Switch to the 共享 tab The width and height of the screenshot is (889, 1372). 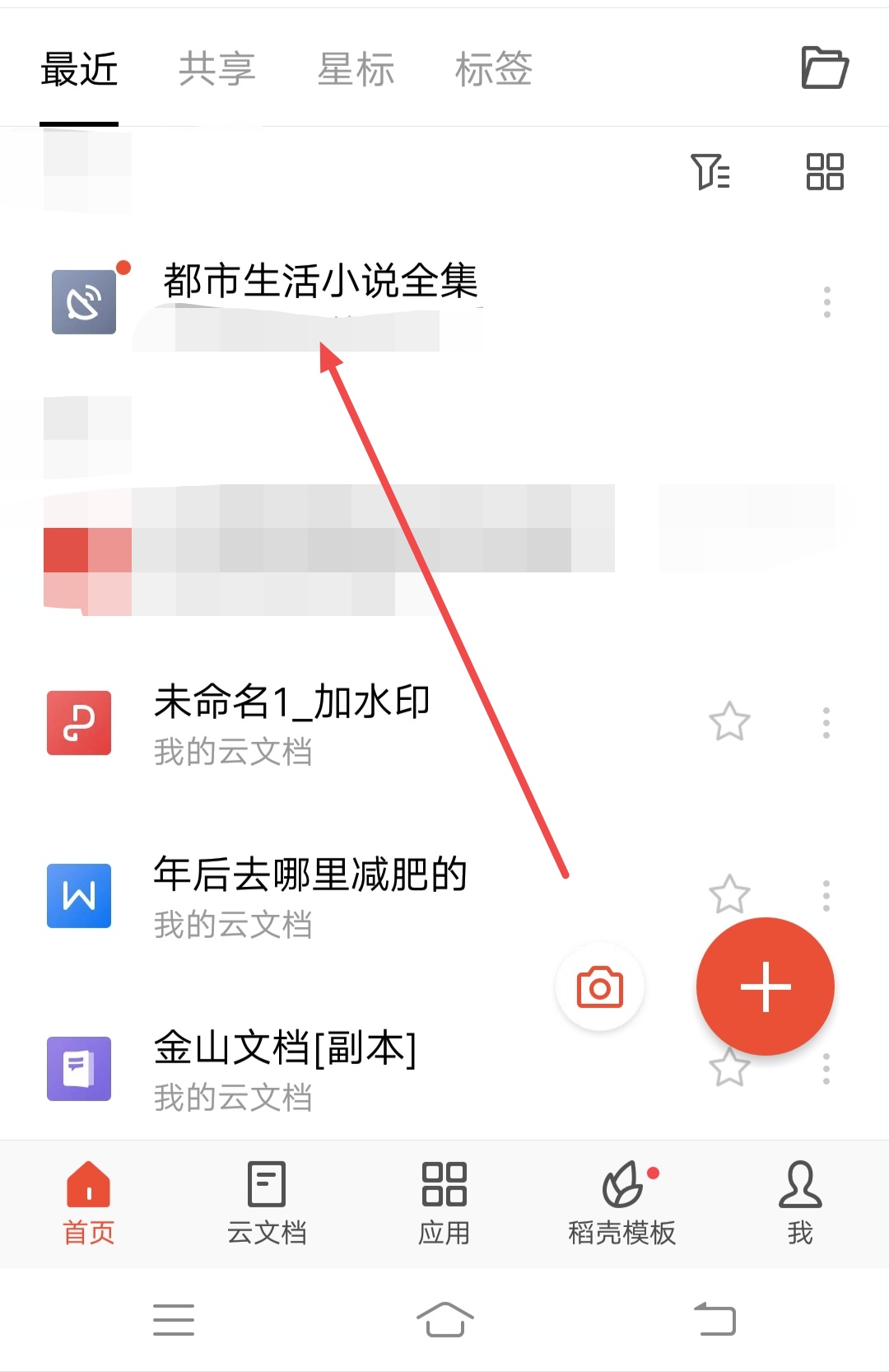click(x=216, y=69)
